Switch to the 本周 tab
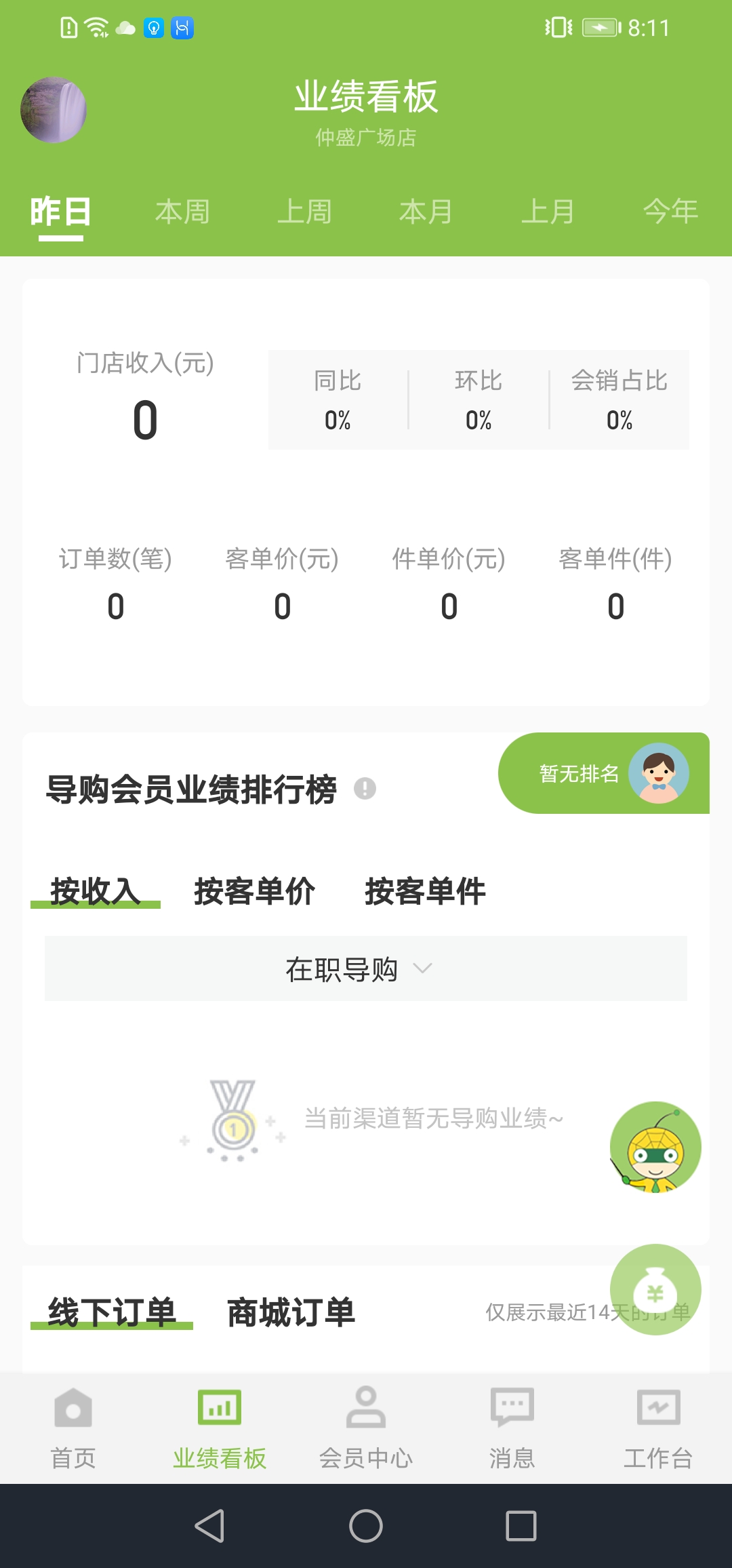 (182, 210)
